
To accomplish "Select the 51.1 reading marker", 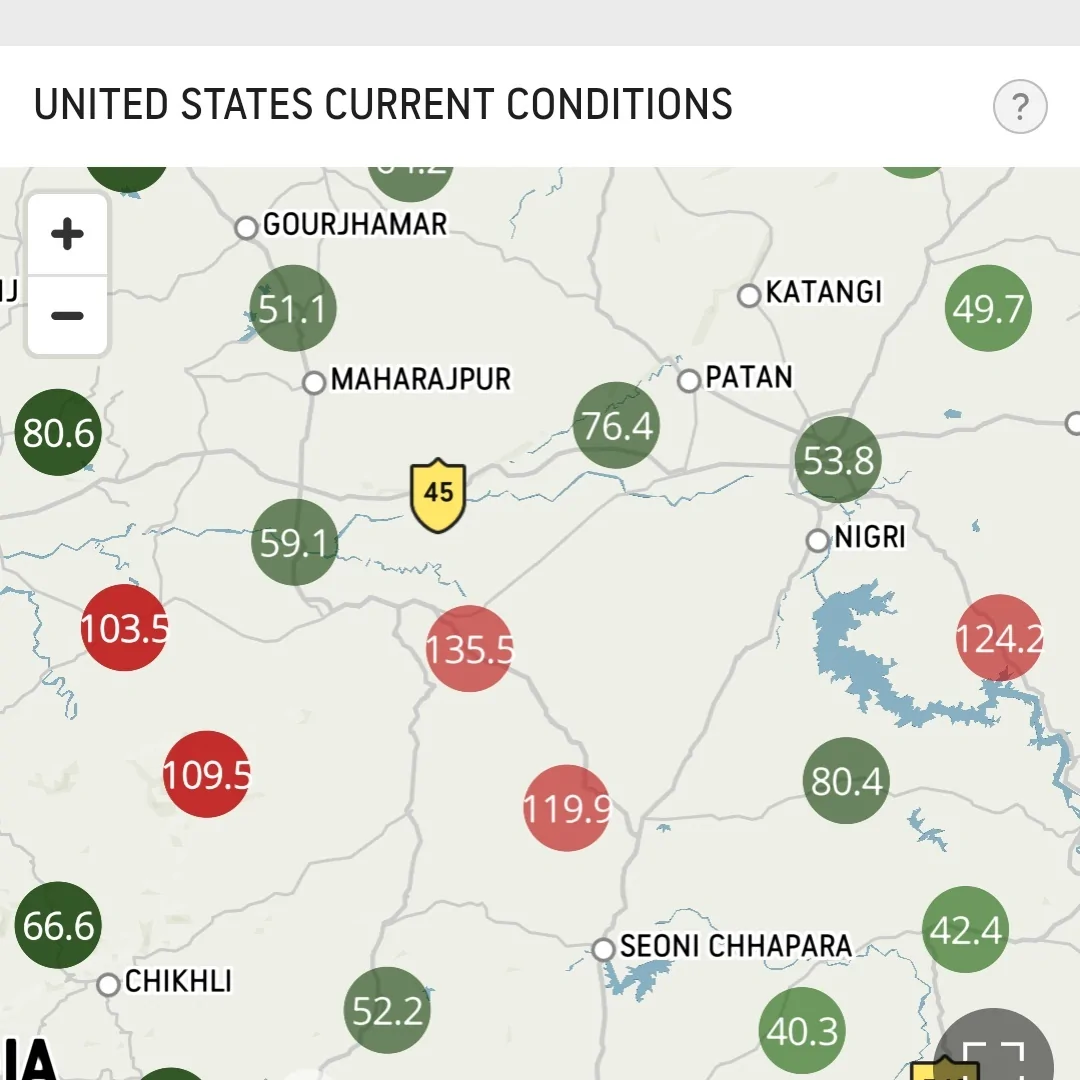I will point(292,308).
